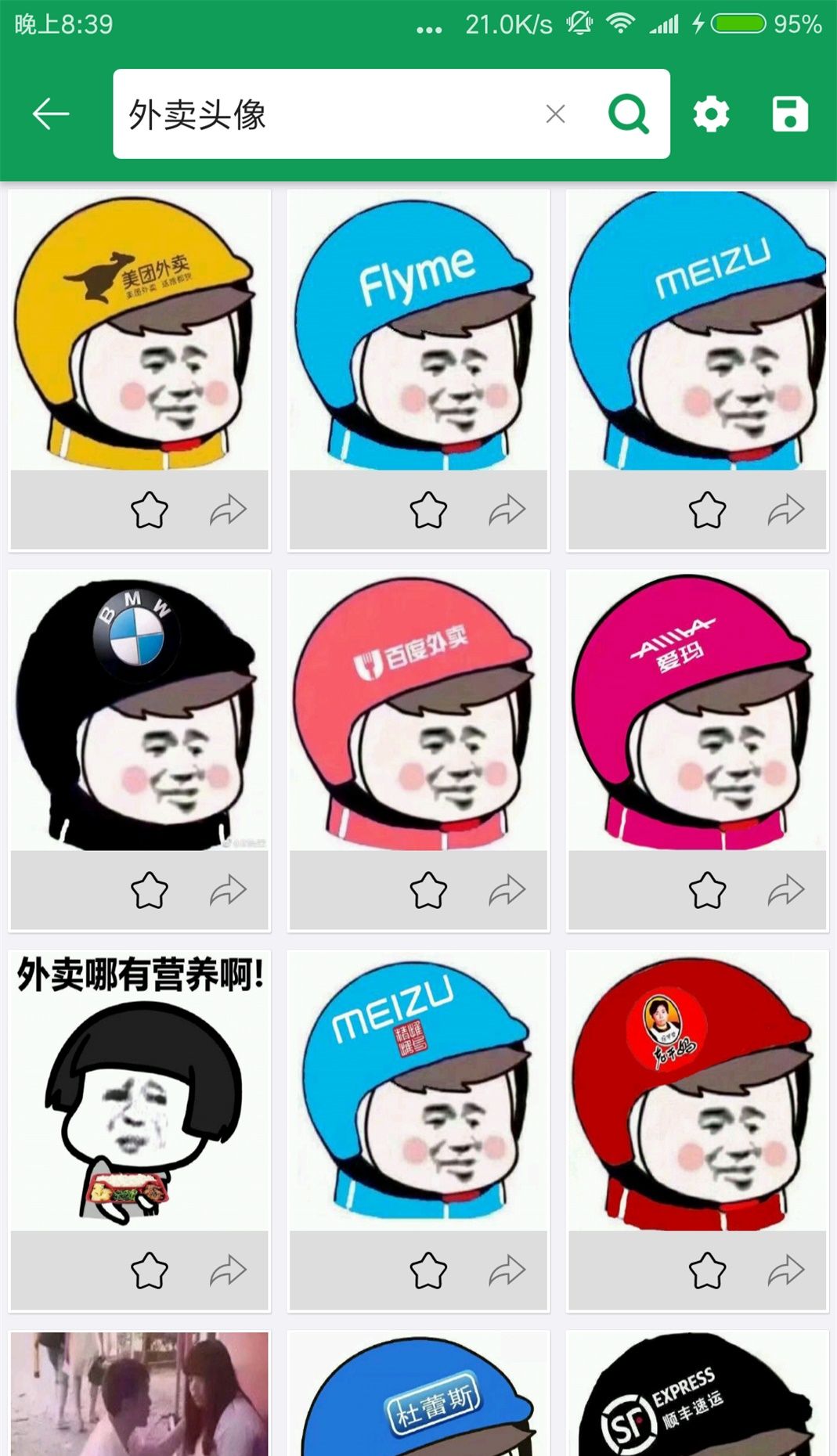Screen dimensions: 837x1456
Task: Go back using the arrow icon
Action: [x=51, y=114]
